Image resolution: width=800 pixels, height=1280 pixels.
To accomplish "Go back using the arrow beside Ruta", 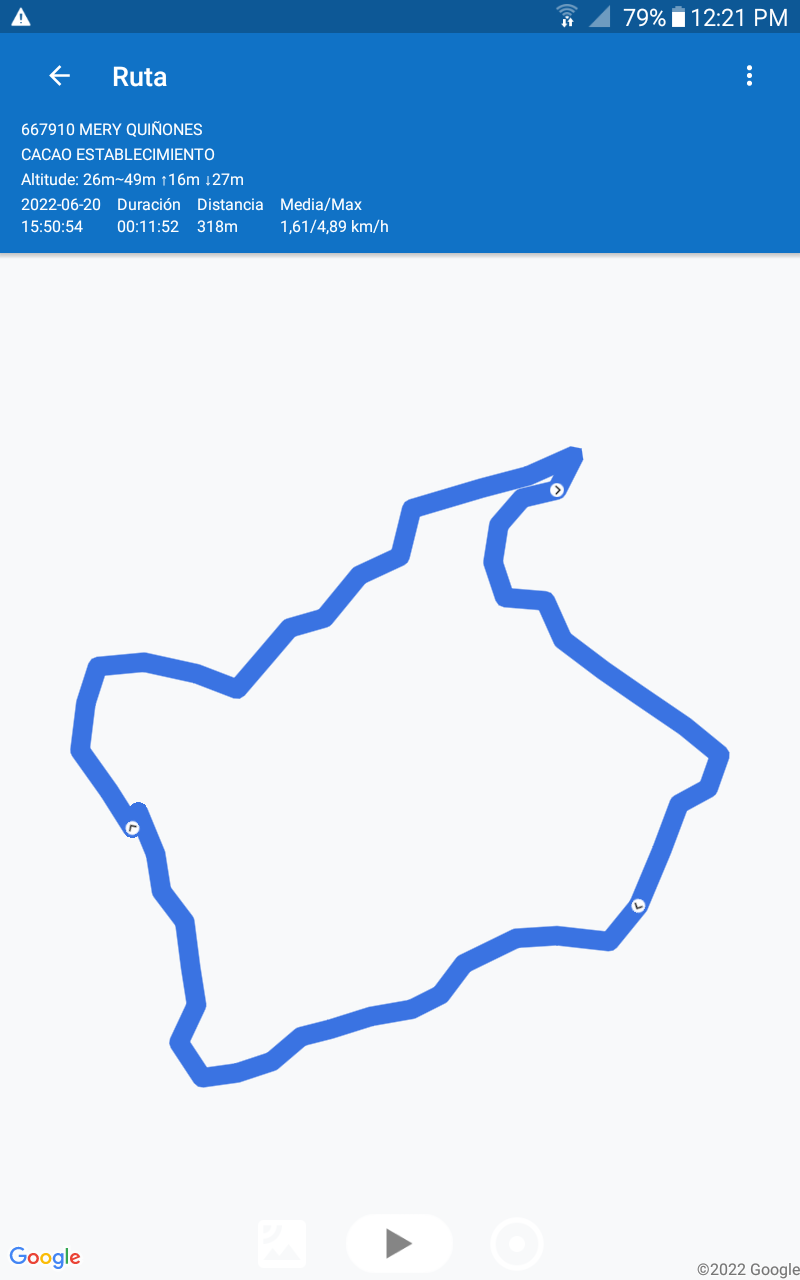I will 60,76.
